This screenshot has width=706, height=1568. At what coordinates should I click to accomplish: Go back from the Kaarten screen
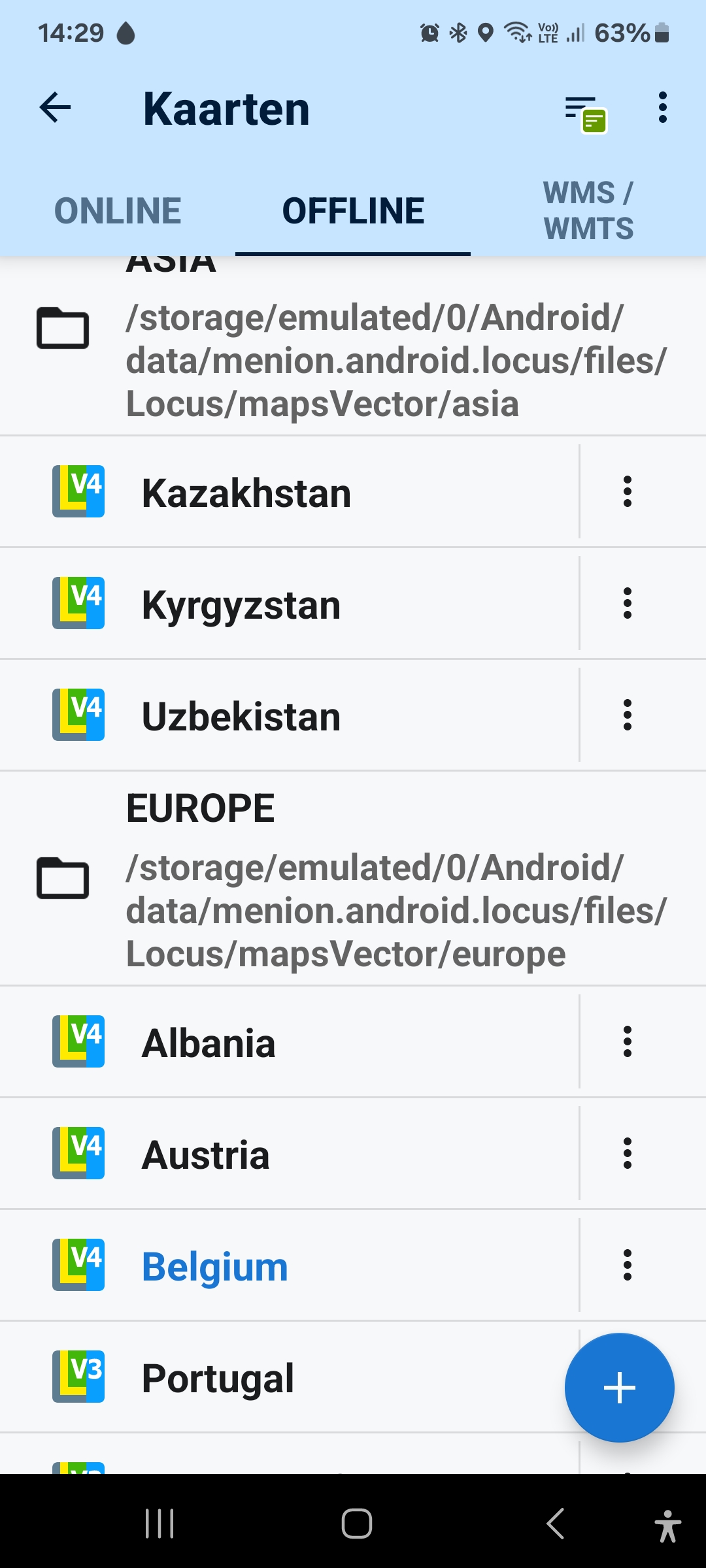tap(56, 108)
